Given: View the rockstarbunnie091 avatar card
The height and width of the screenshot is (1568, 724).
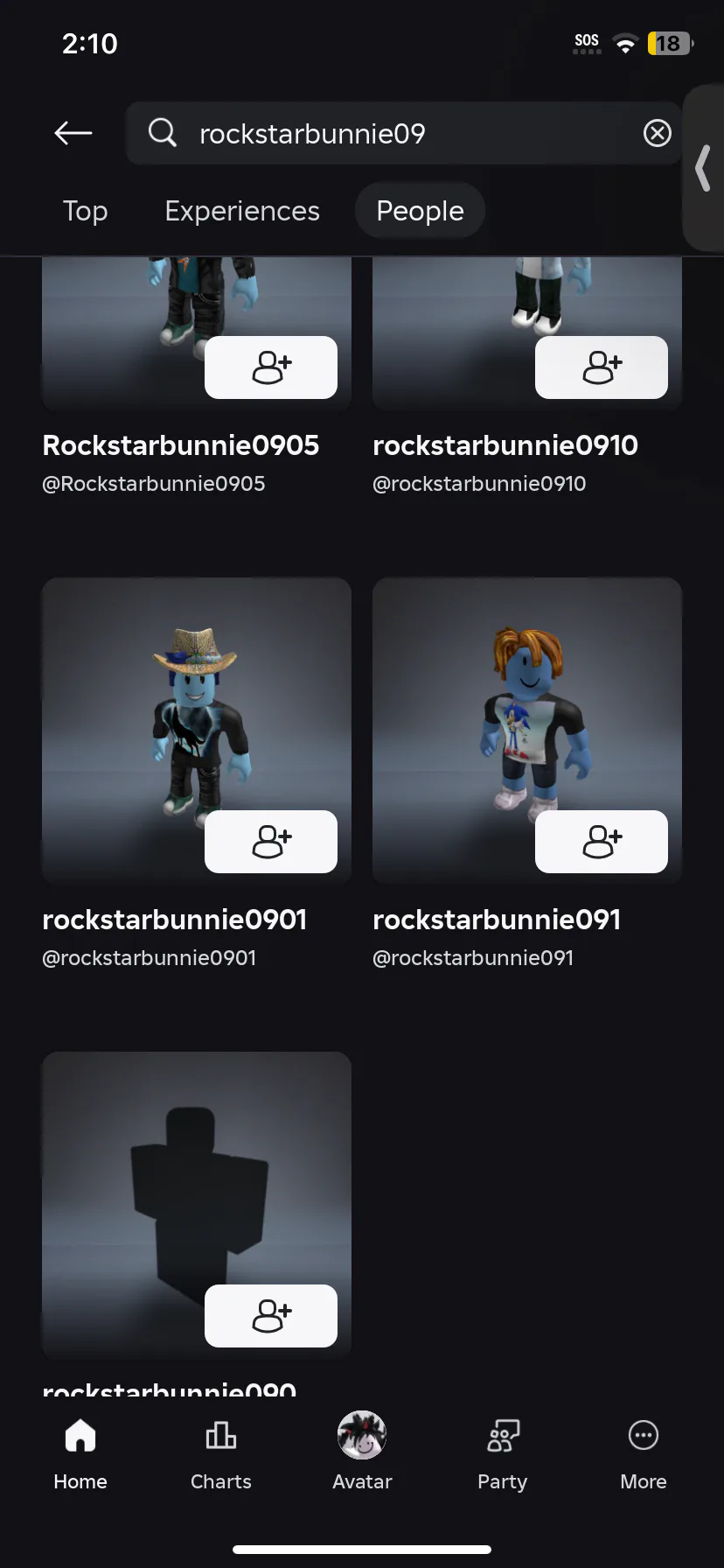Looking at the screenshot, I should tap(527, 731).
